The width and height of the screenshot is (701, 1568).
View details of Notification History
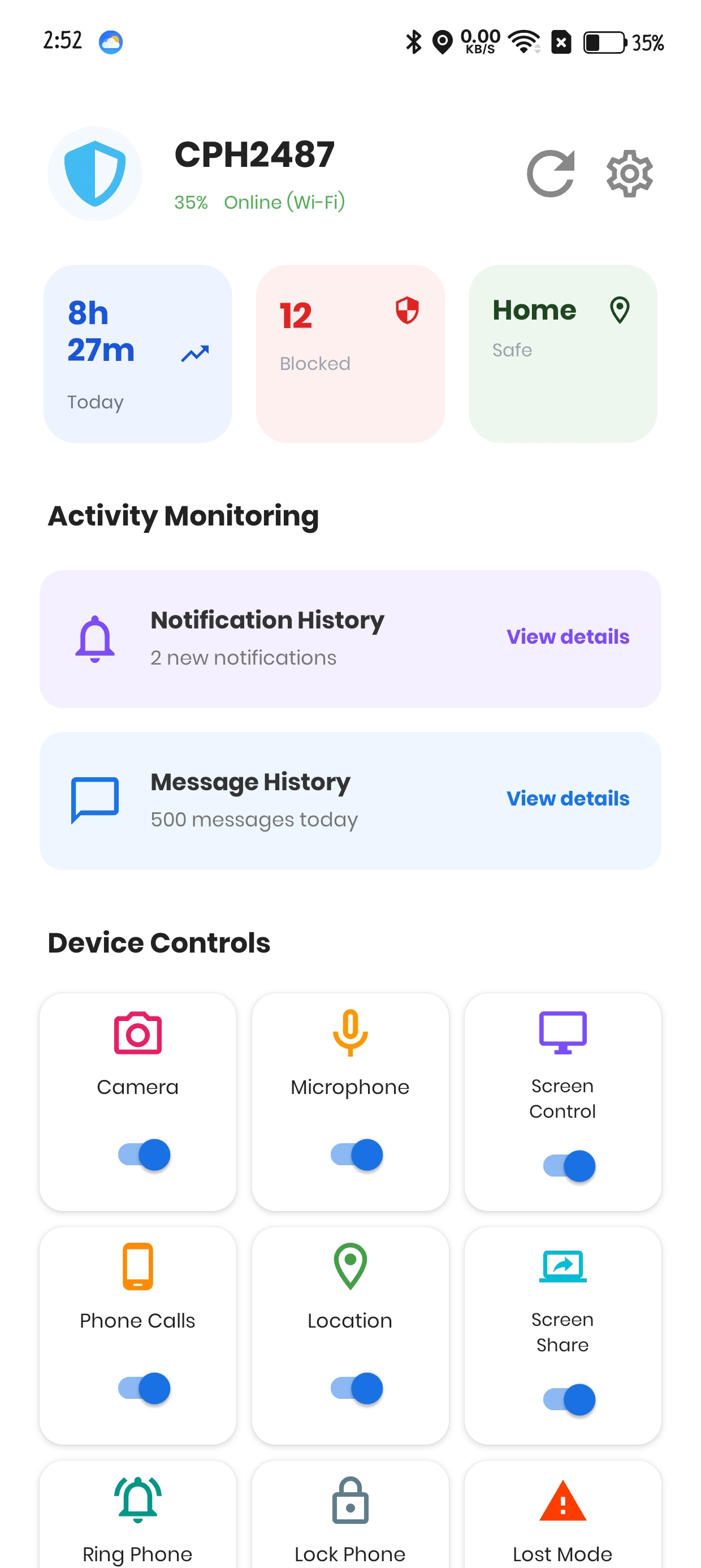click(x=567, y=636)
